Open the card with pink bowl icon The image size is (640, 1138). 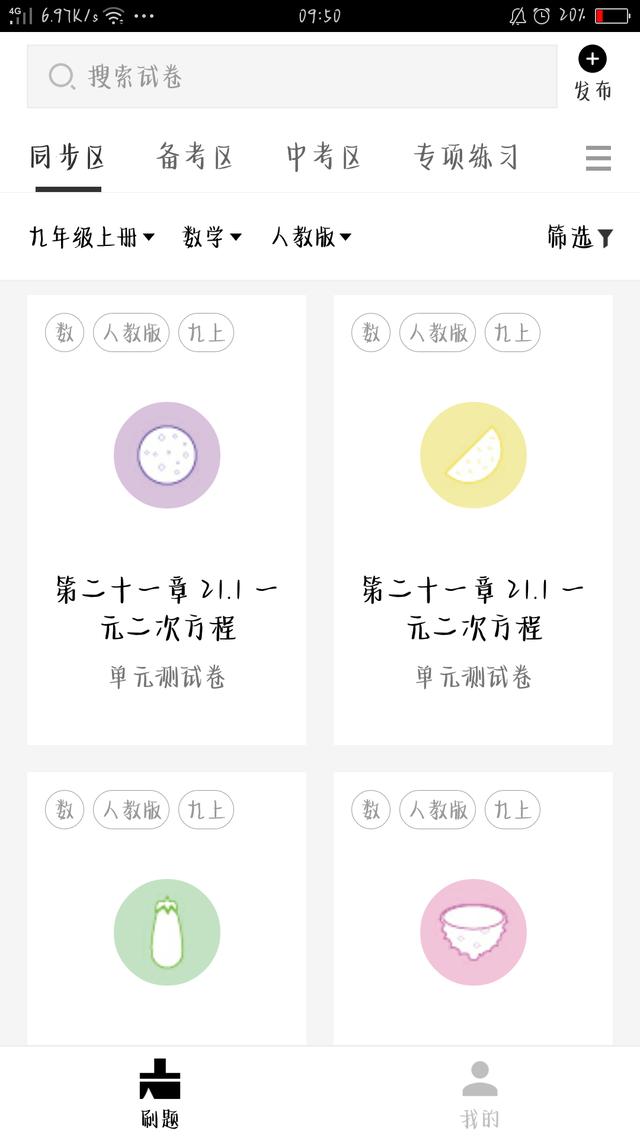tap(473, 909)
